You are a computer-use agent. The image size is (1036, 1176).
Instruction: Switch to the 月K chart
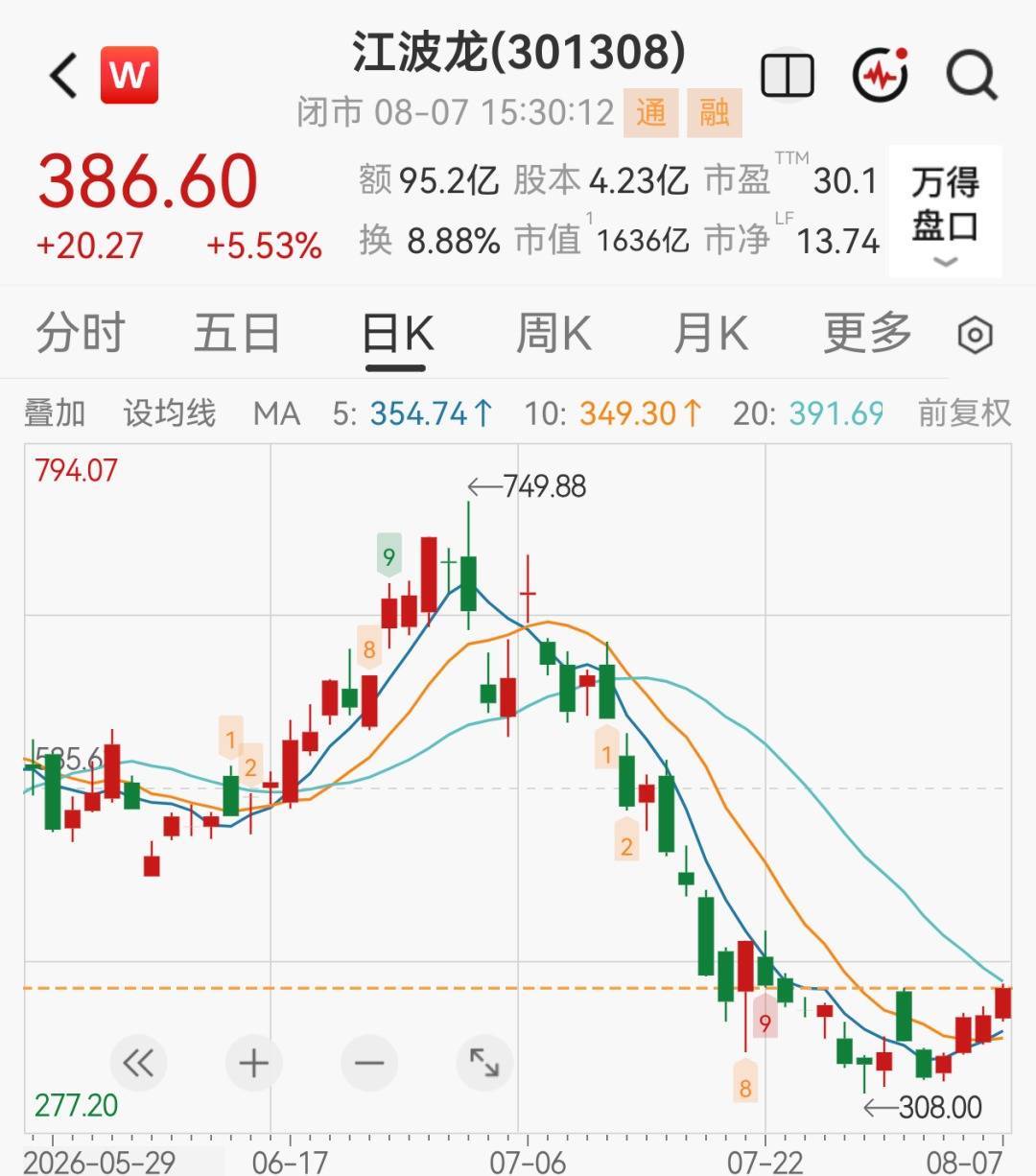click(x=711, y=334)
